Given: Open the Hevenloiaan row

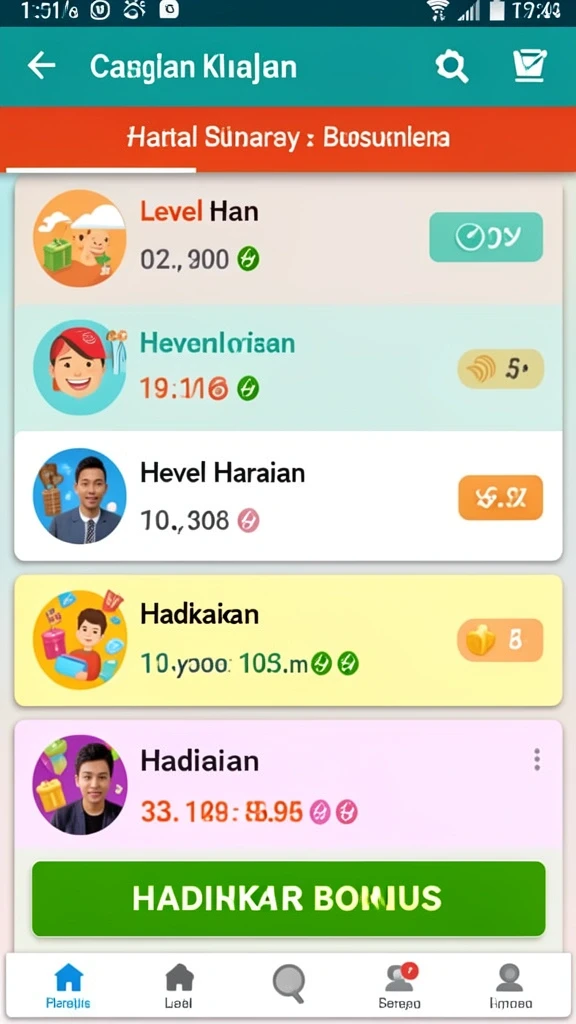Looking at the screenshot, I should 288,368.
